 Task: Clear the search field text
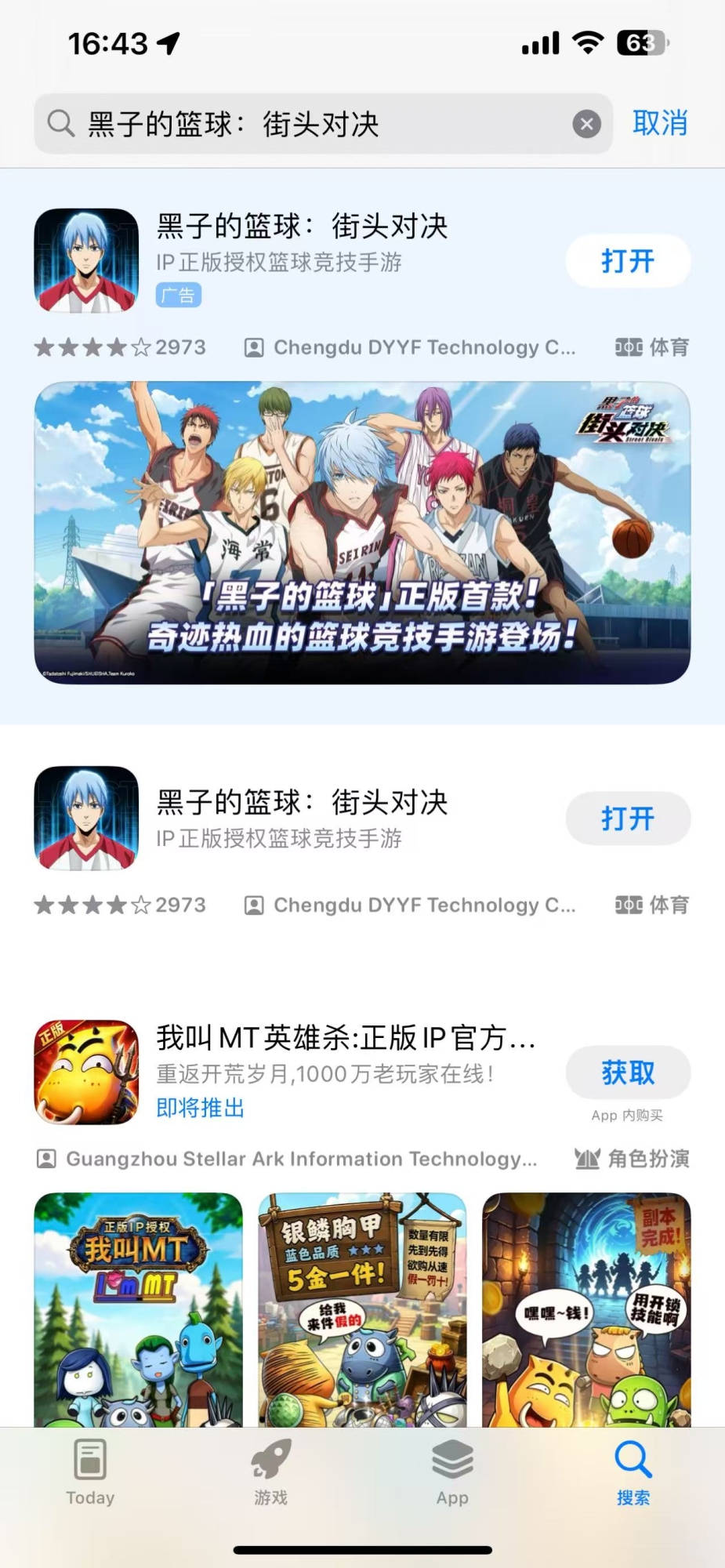coord(586,124)
